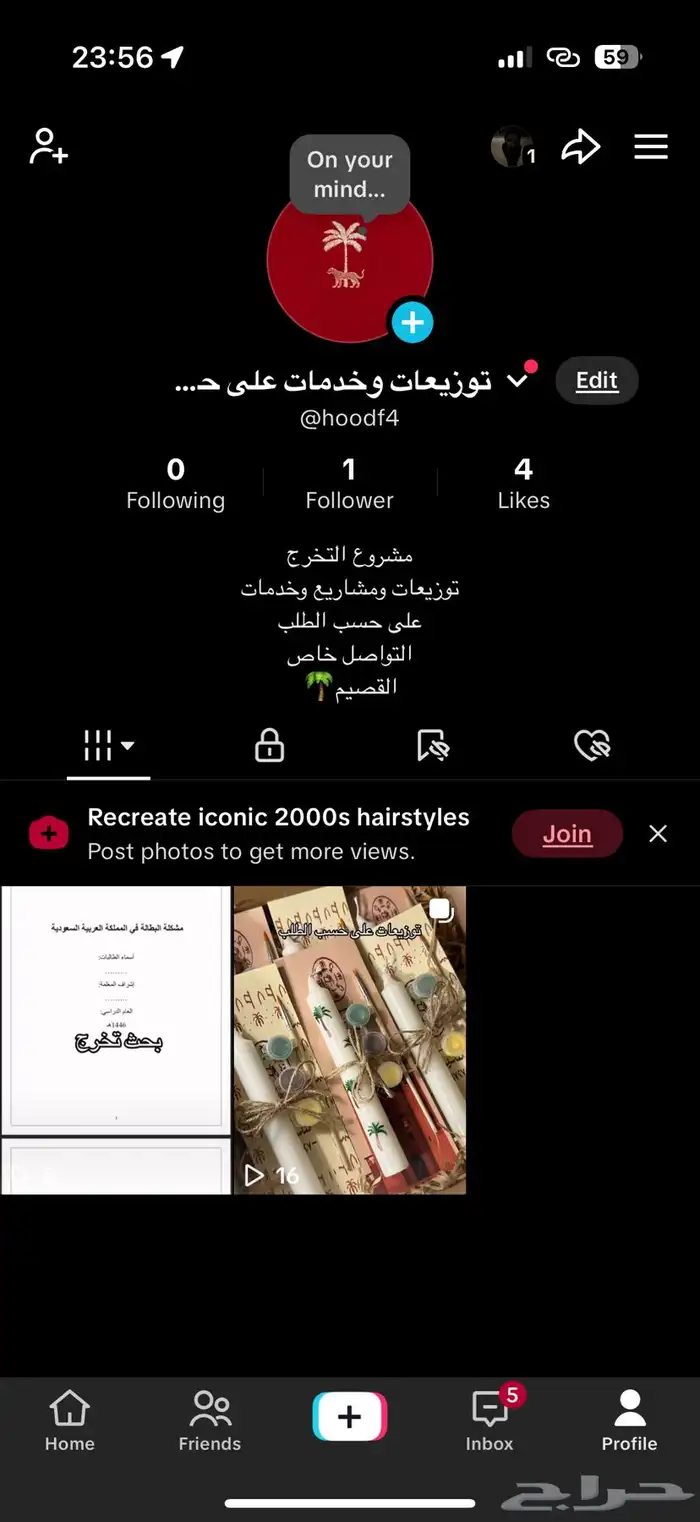Expand the account name dropdown arrow
Image resolution: width=700 pixels, height=1522 pixels.
517,381
